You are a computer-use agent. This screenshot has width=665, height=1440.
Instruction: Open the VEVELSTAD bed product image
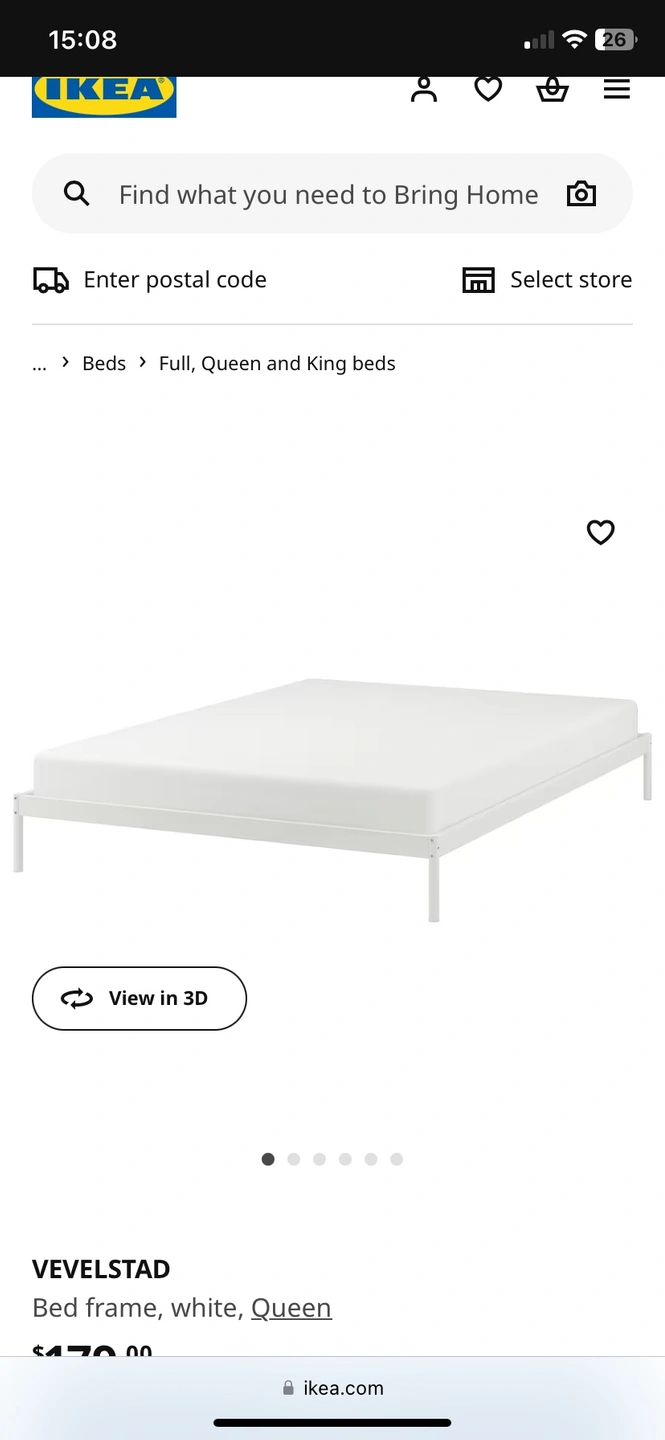click(x=332, y=790)
